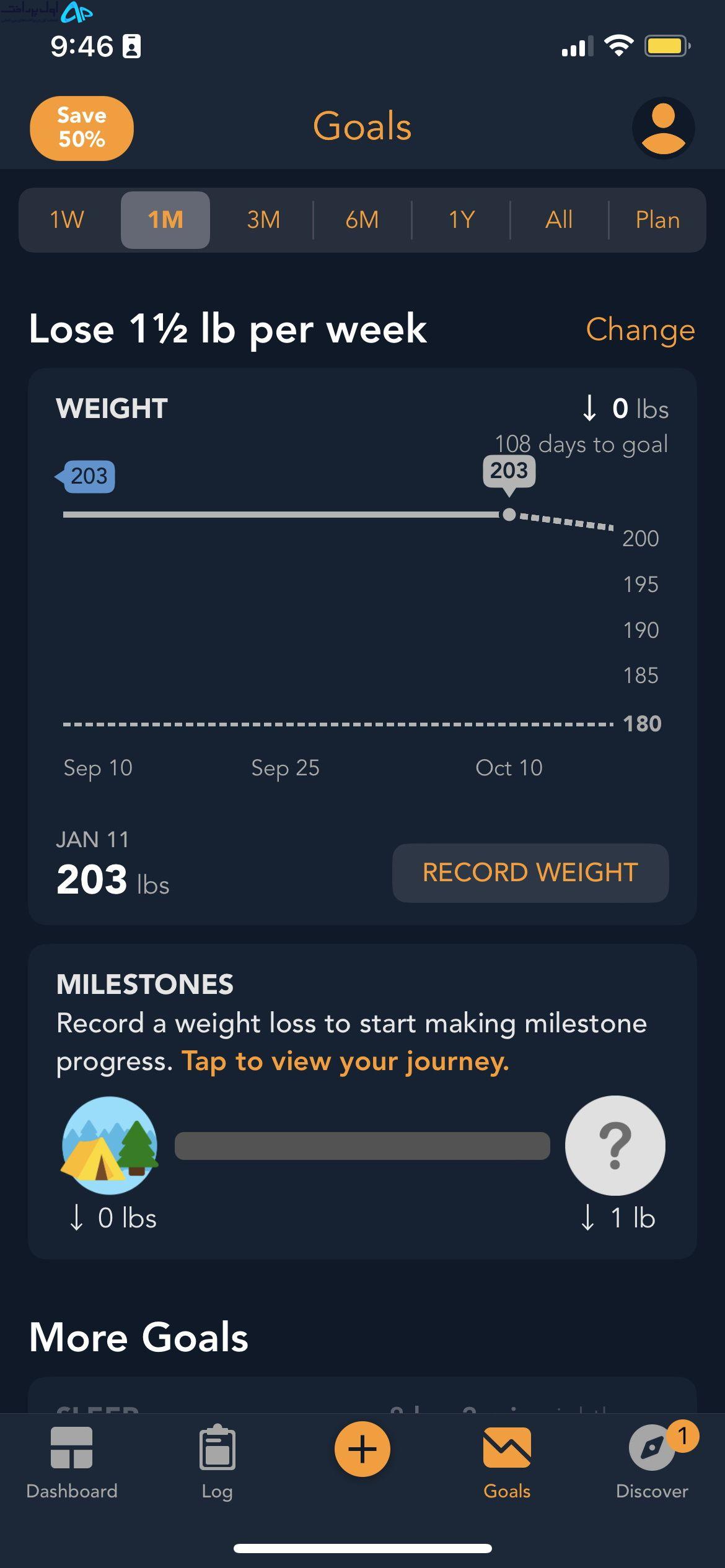
Task: Select the 6M time range
Action: point(362,220)
